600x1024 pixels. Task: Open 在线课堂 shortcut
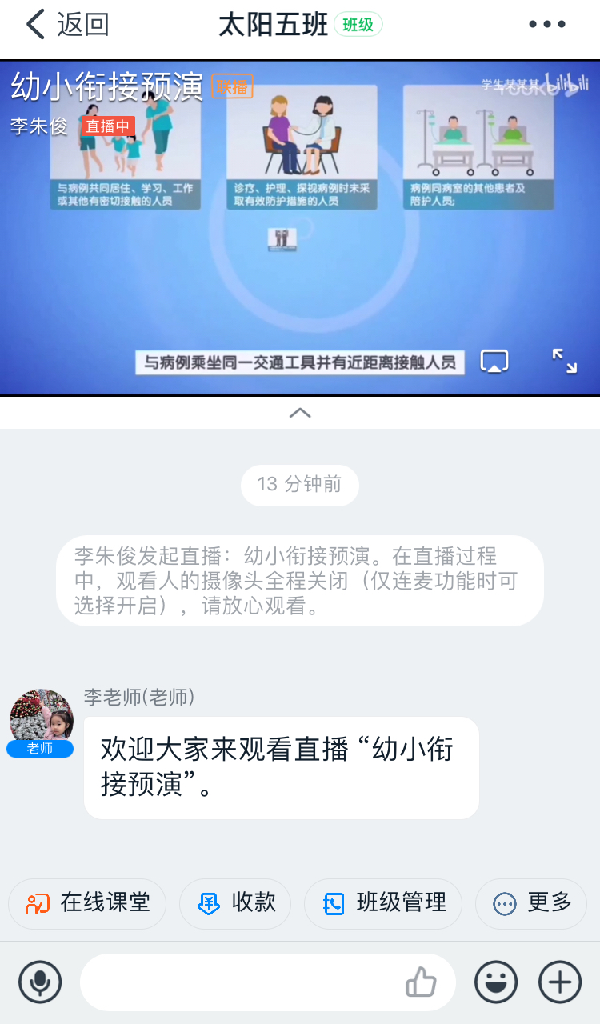click(88, 903)
